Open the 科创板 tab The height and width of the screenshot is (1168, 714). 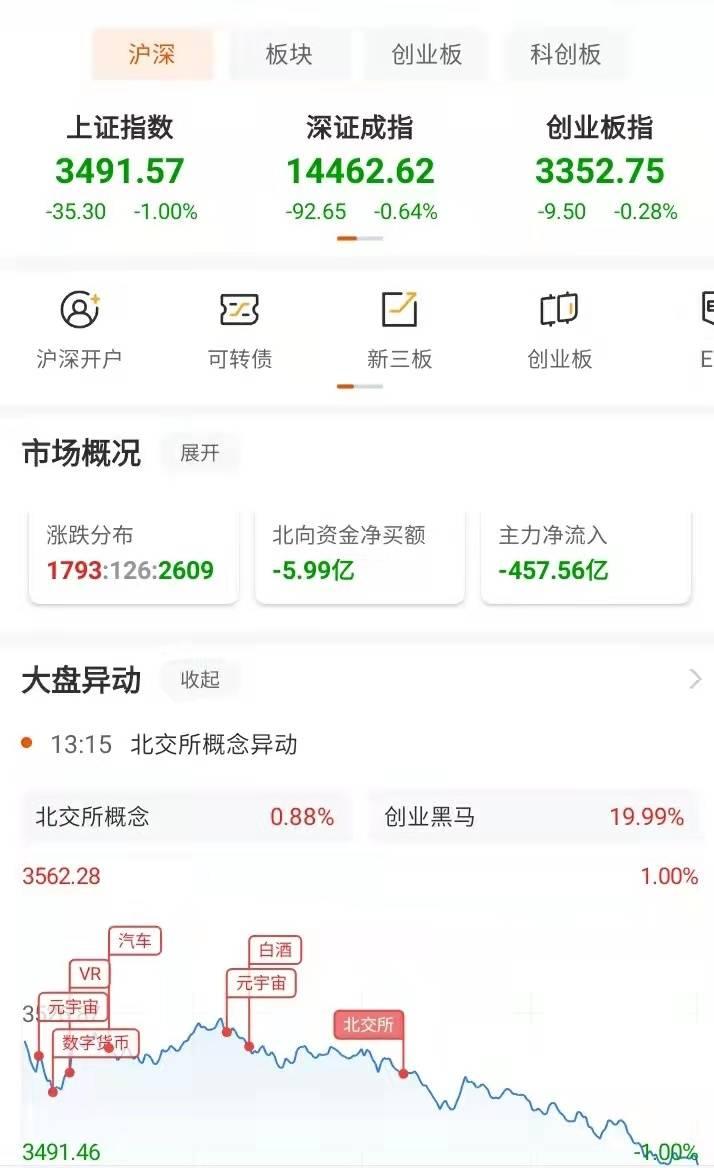click(565, 54)
